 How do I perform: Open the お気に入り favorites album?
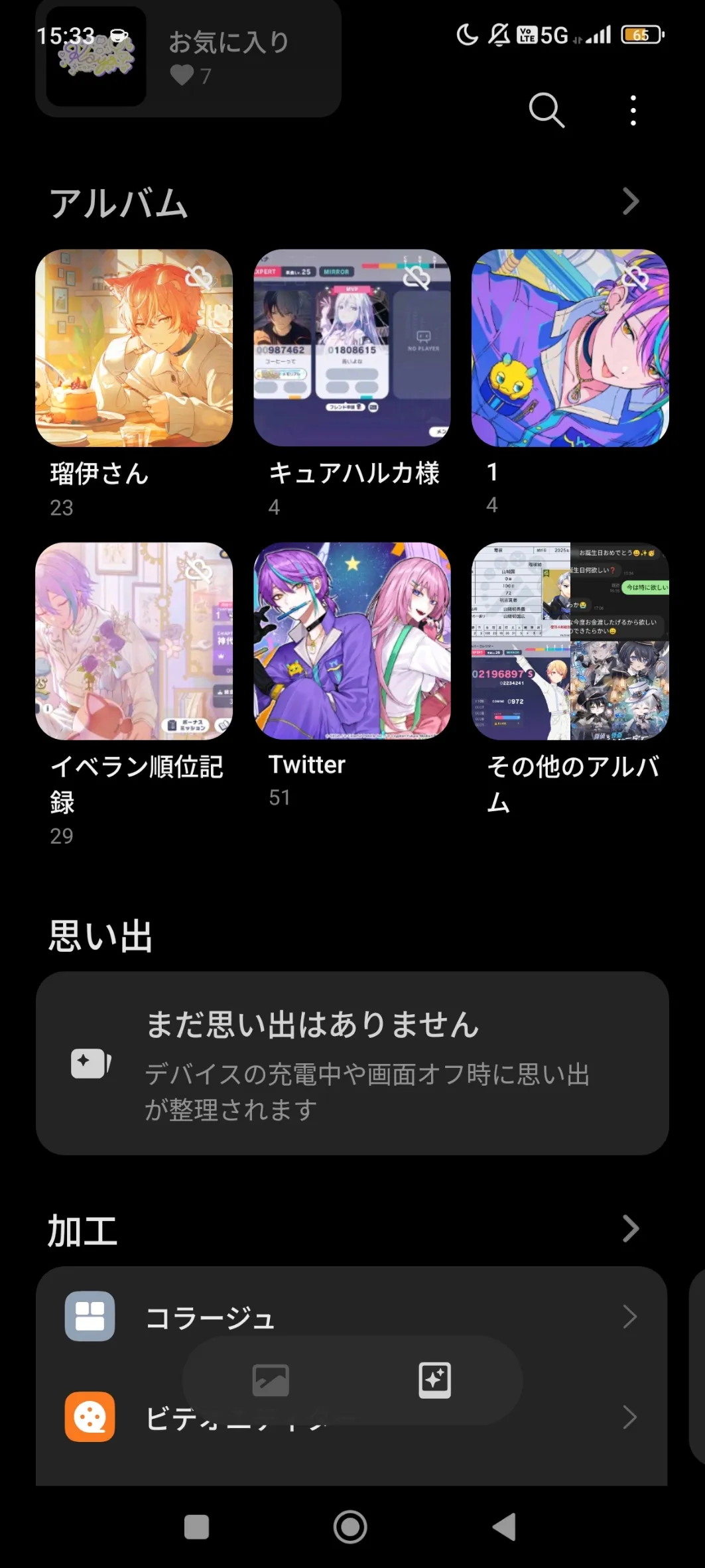(x=188, y=58)
